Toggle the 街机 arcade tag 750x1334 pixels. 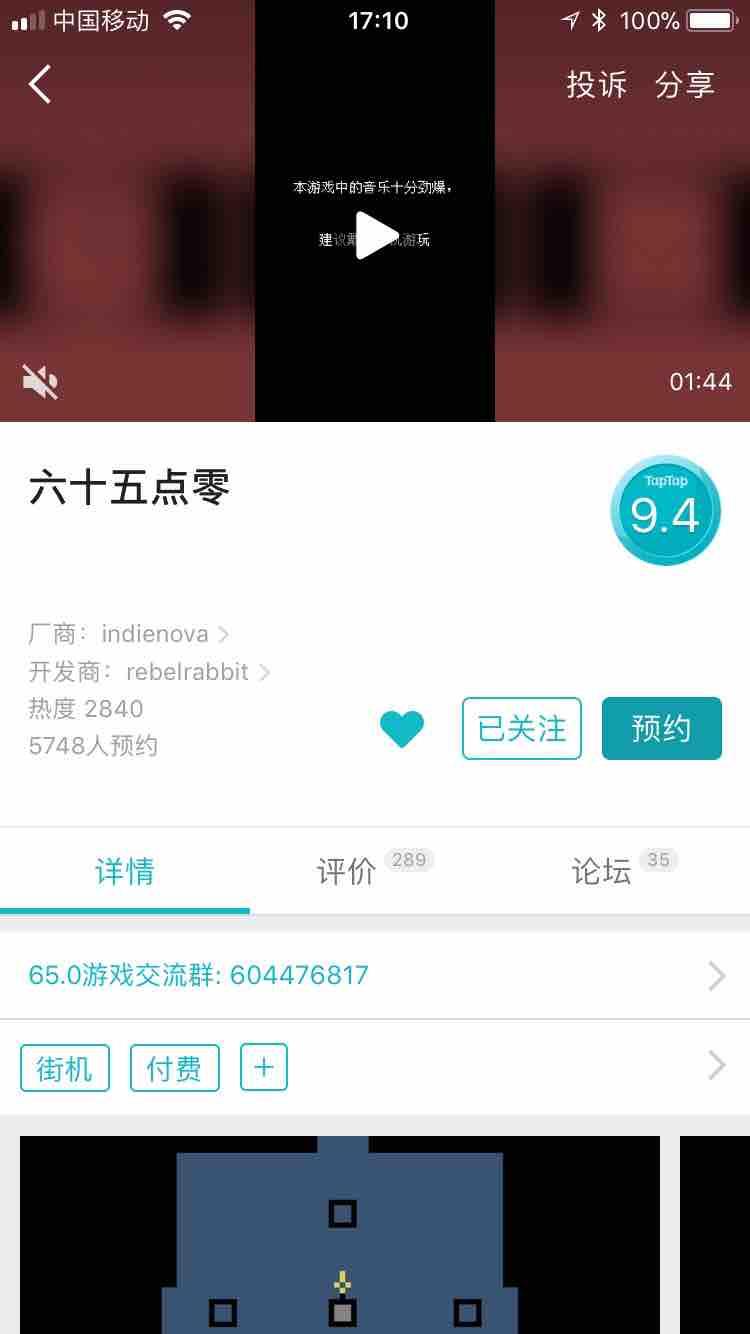[x=64, y=1067]
